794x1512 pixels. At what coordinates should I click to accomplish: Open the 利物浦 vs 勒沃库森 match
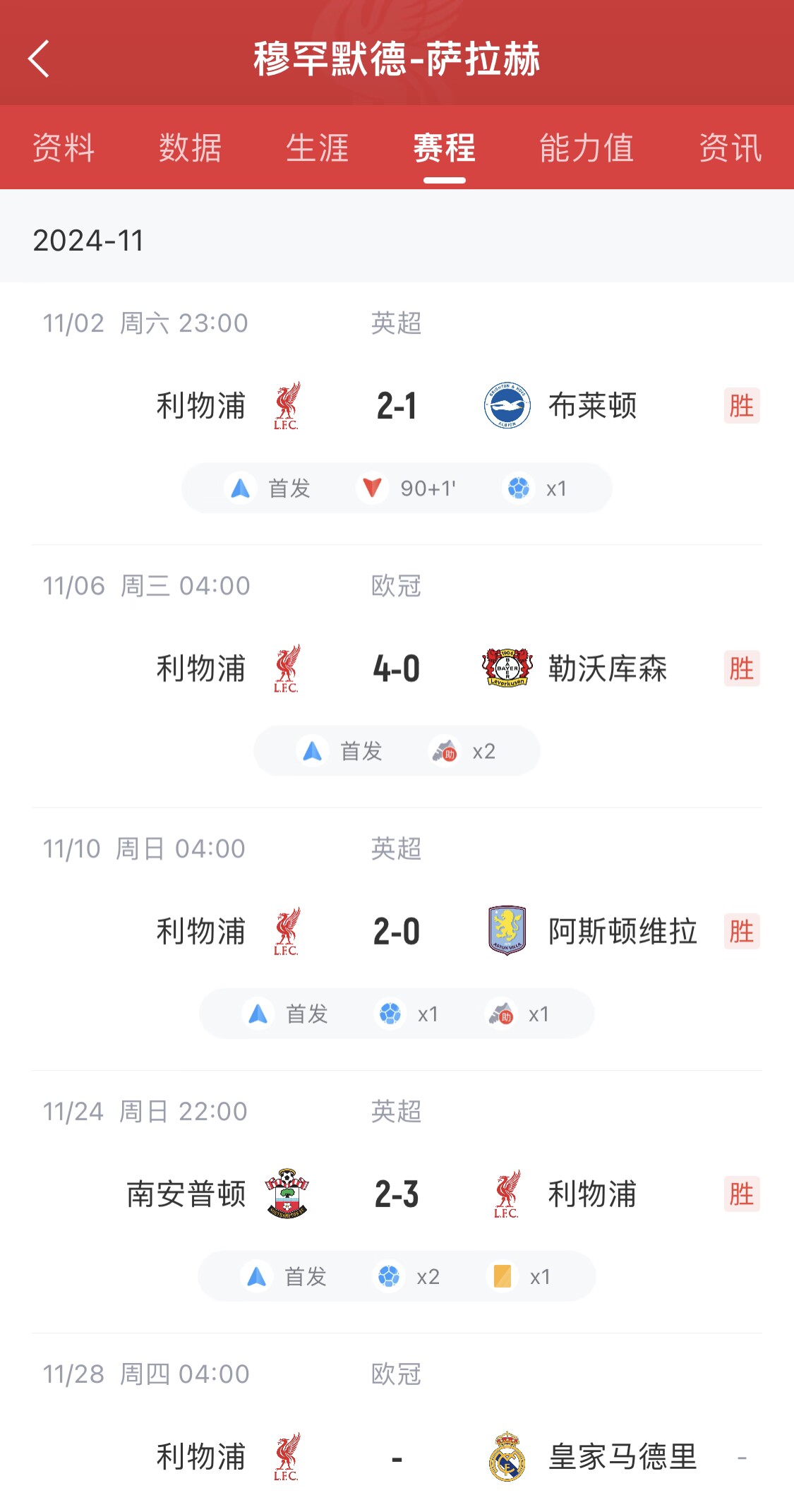tap(397, 668)
